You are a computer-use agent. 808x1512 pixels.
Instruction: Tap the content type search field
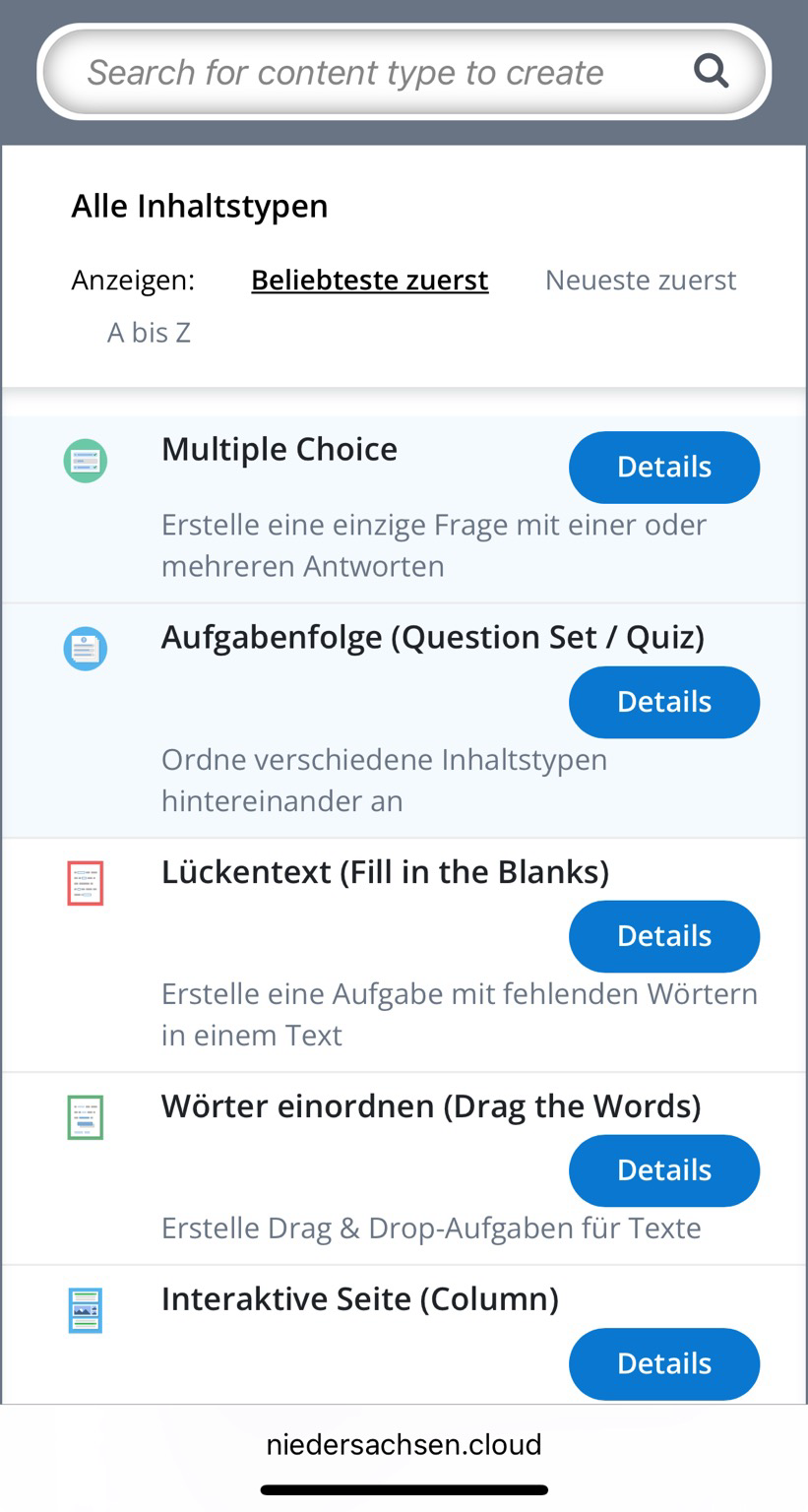pyautogui.click(x=344, y=72)
